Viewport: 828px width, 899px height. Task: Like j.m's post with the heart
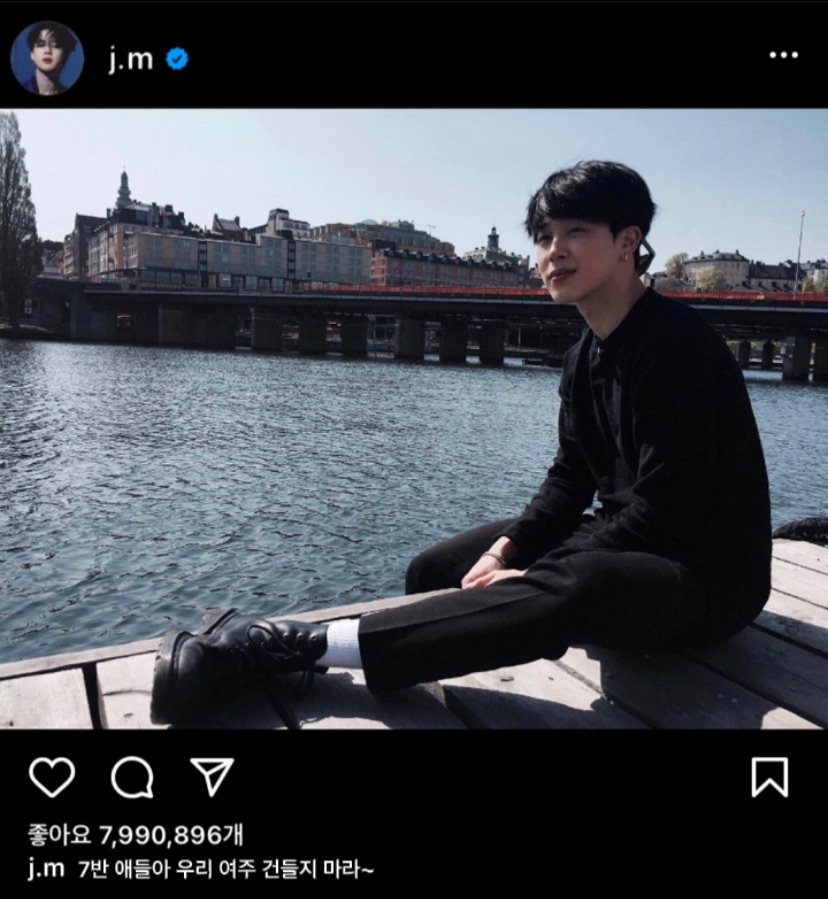click(52, 777)
